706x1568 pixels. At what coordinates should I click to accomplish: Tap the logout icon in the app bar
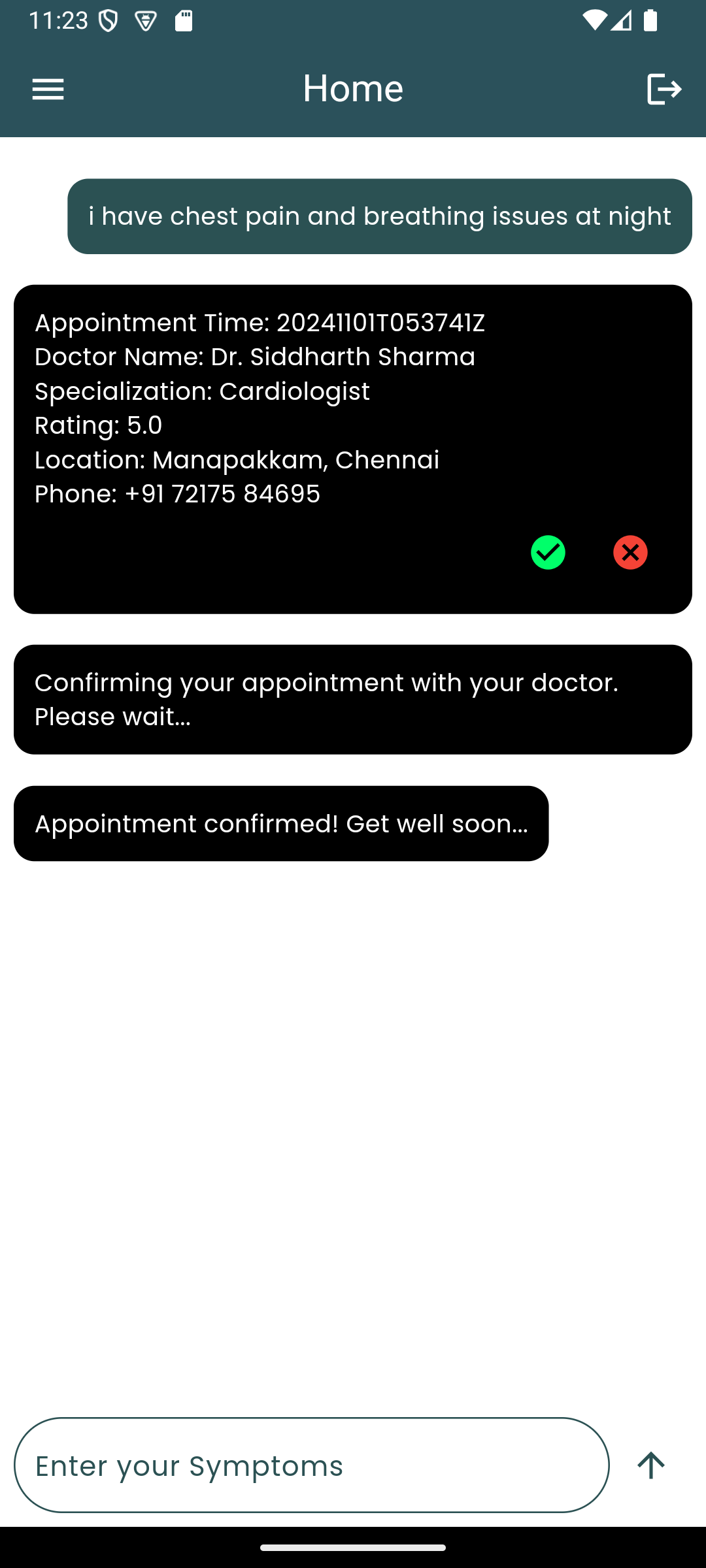(664, 89)
